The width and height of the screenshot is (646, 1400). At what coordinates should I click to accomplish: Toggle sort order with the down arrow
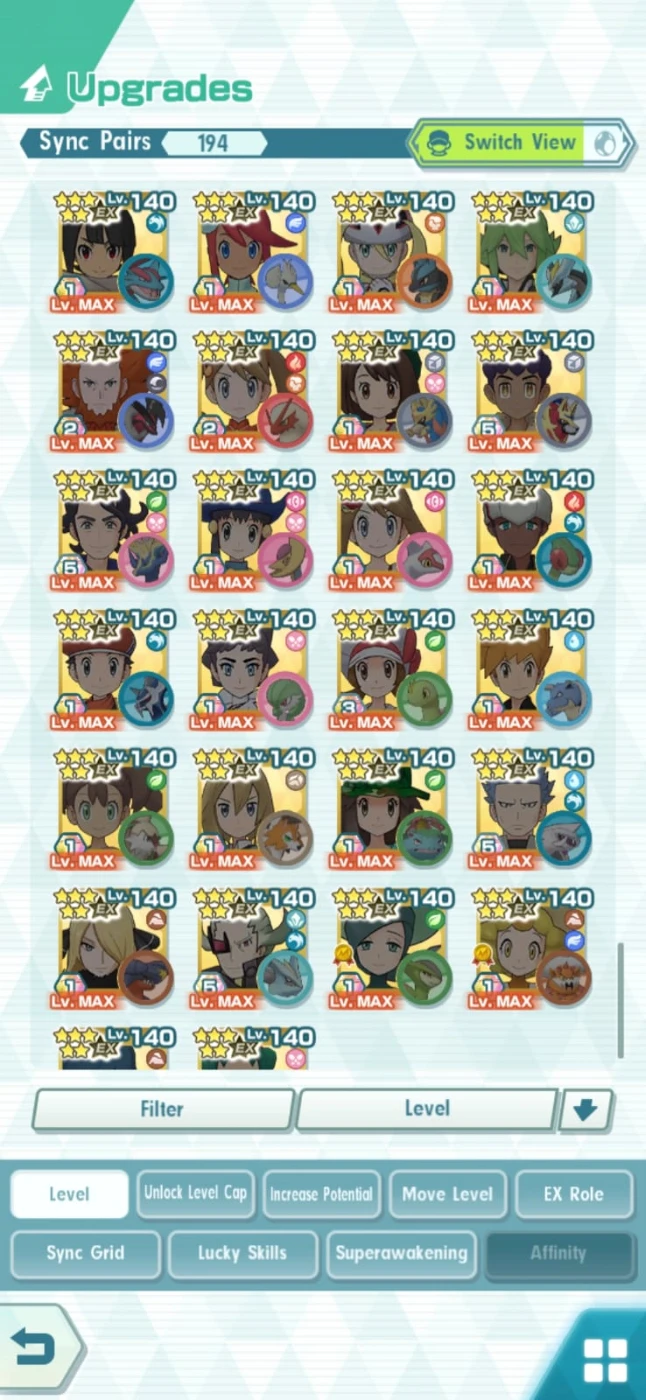pos(585,1109)
